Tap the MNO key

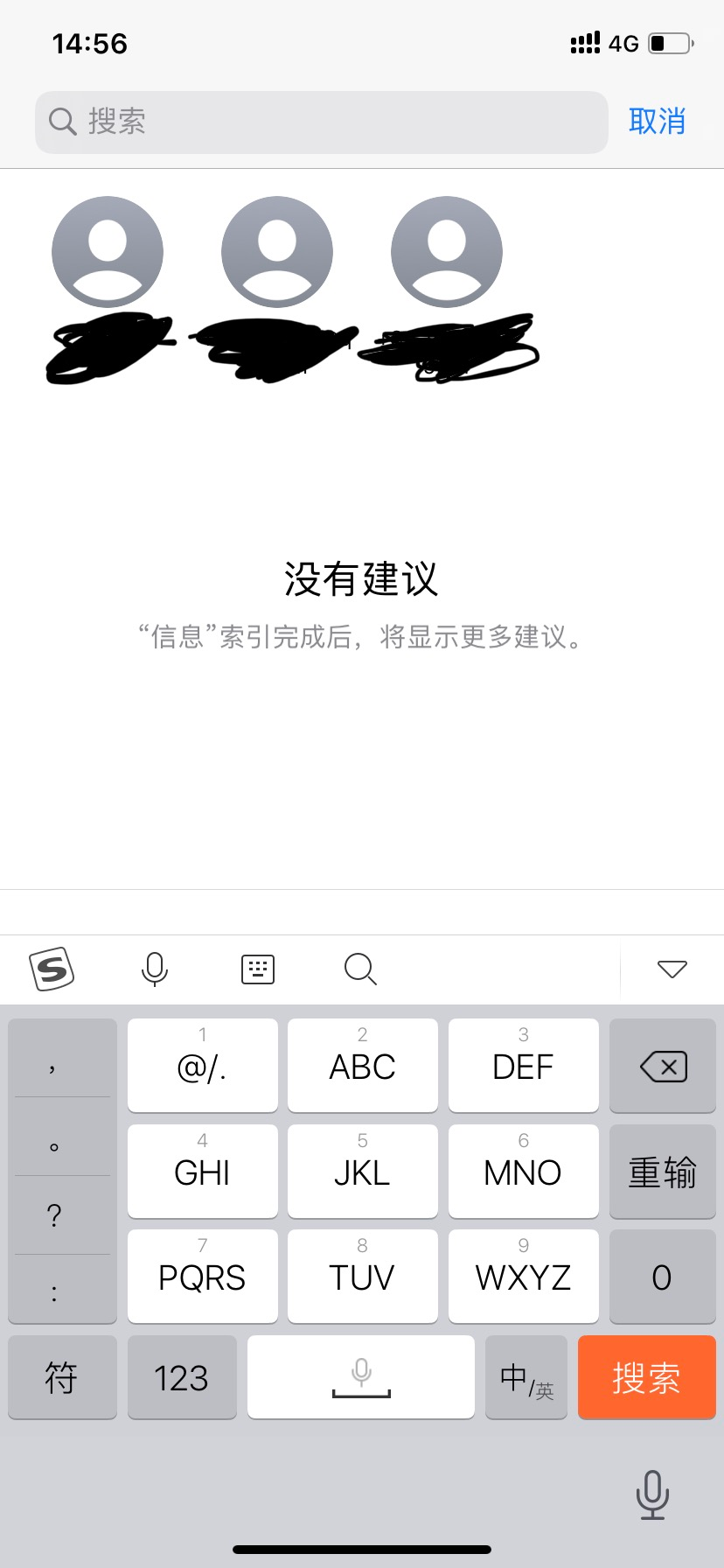coord(523,1171)
